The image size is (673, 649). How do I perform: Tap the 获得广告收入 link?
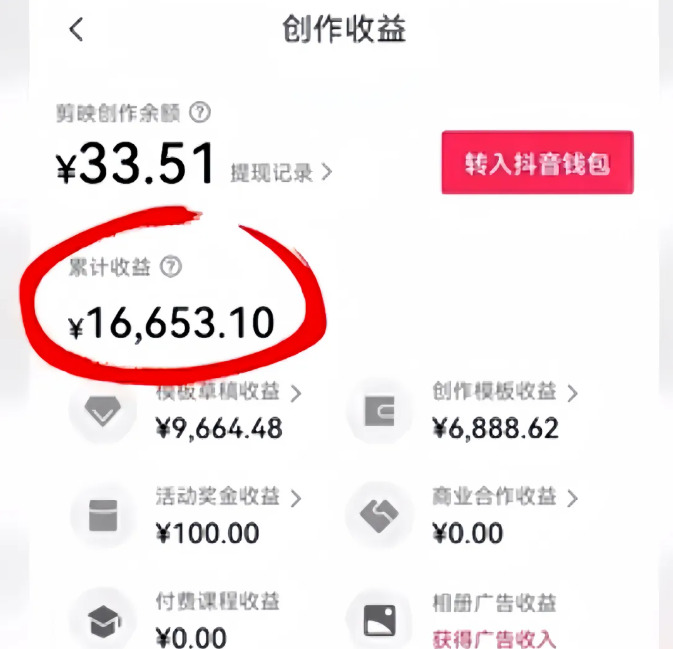[x=494, y=637]
